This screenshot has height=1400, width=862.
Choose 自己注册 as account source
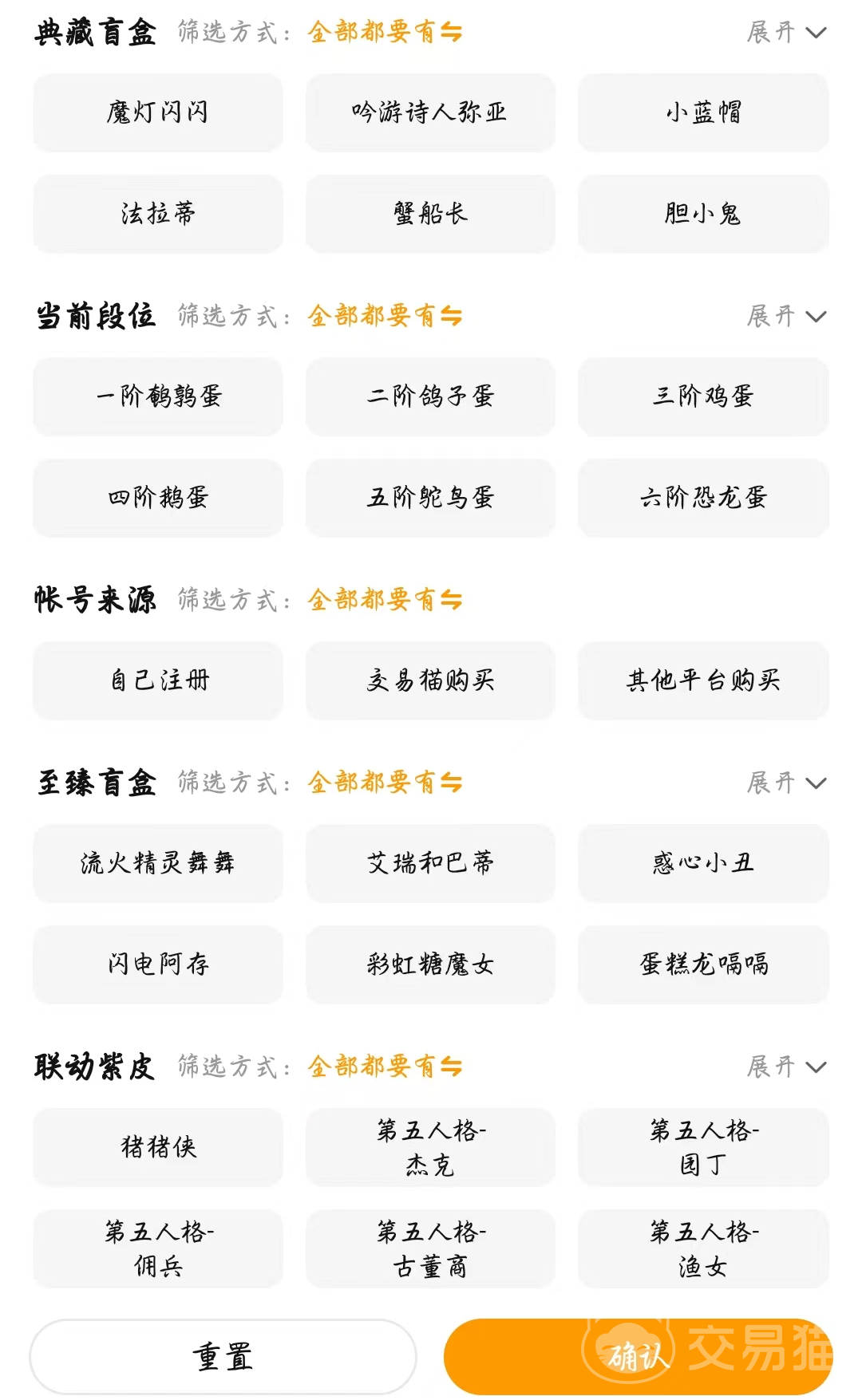coord(158,680)
